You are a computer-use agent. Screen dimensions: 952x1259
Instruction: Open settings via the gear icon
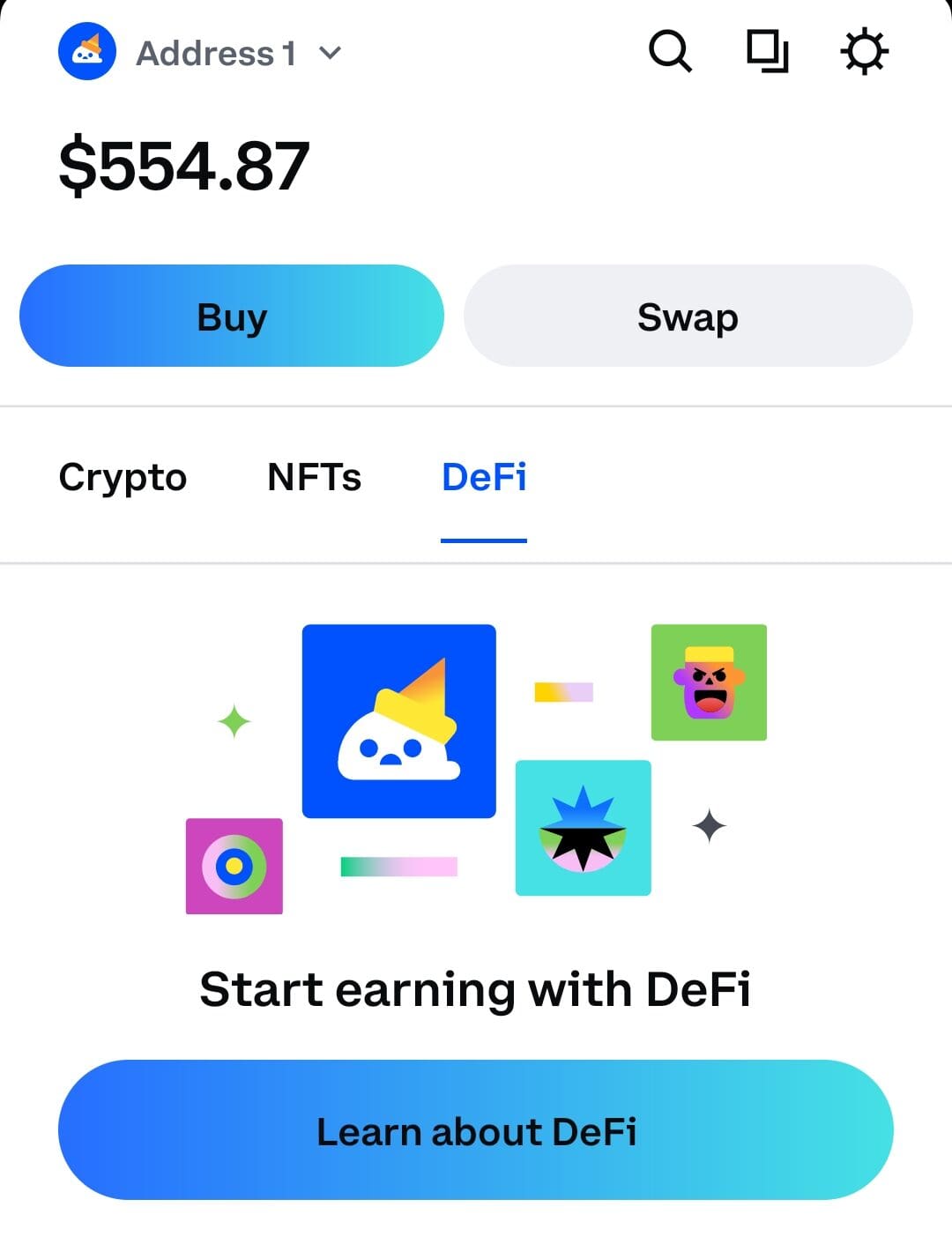click(x=864, y=51)
